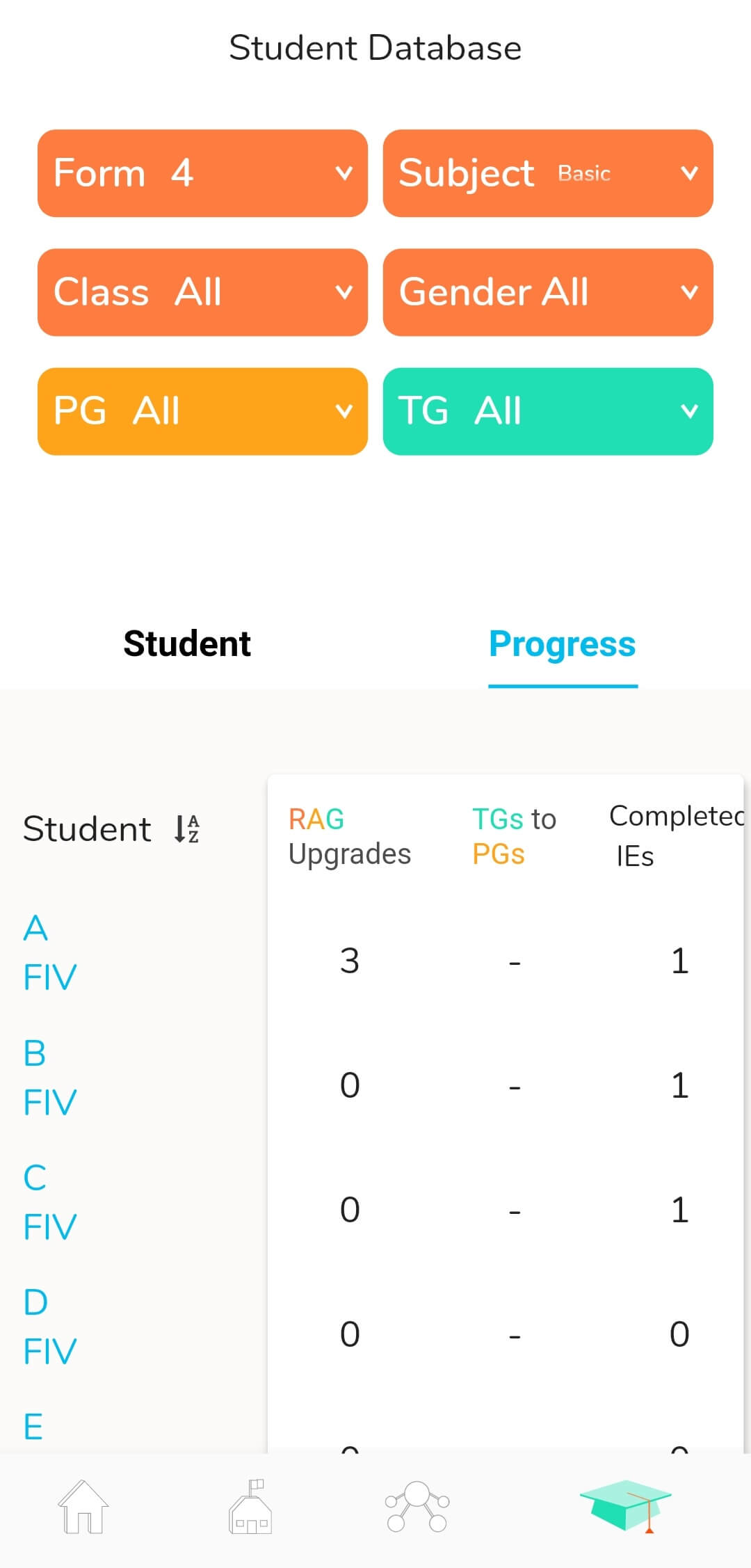Go to the home icon tab

tap(83, 1507)
